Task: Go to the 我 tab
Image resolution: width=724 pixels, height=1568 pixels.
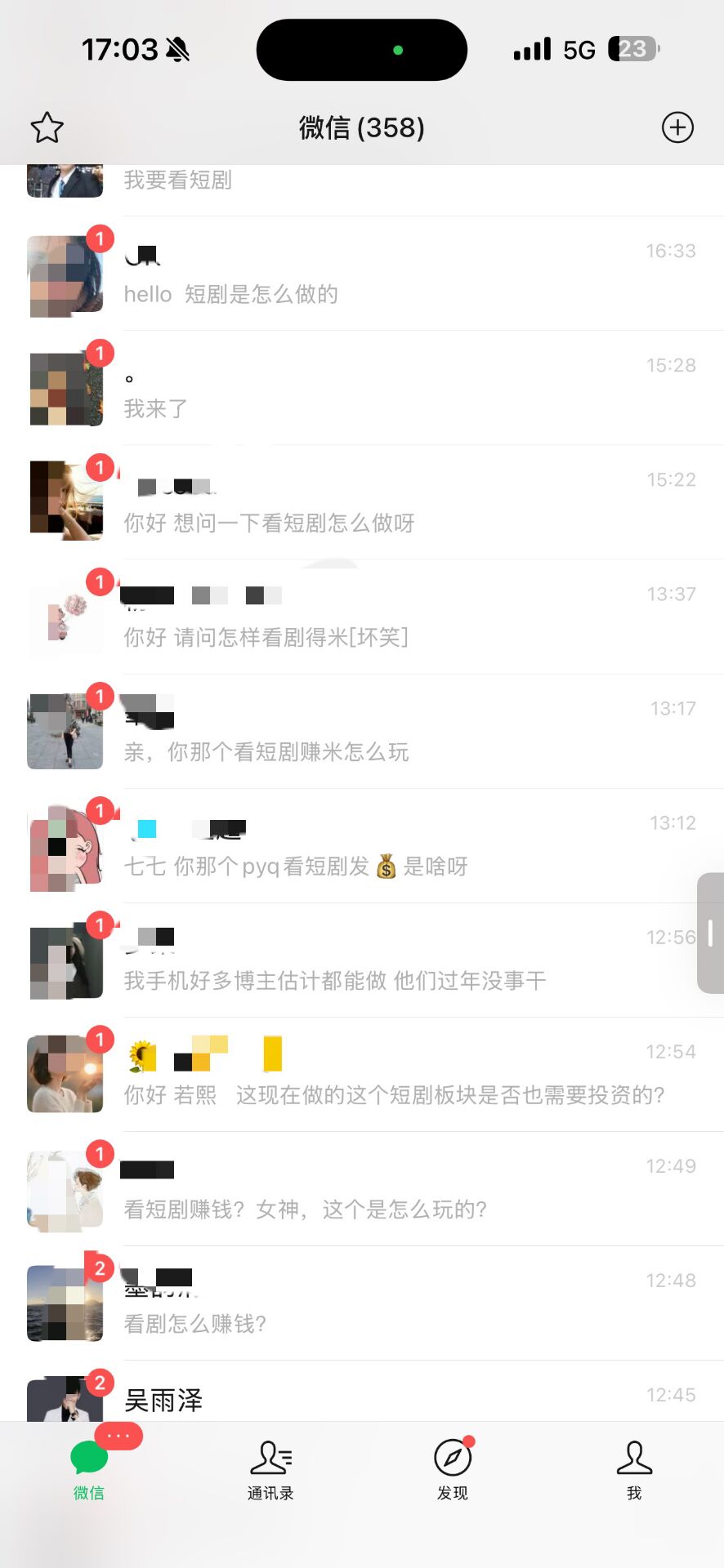Action: [x=634, y=1471]
